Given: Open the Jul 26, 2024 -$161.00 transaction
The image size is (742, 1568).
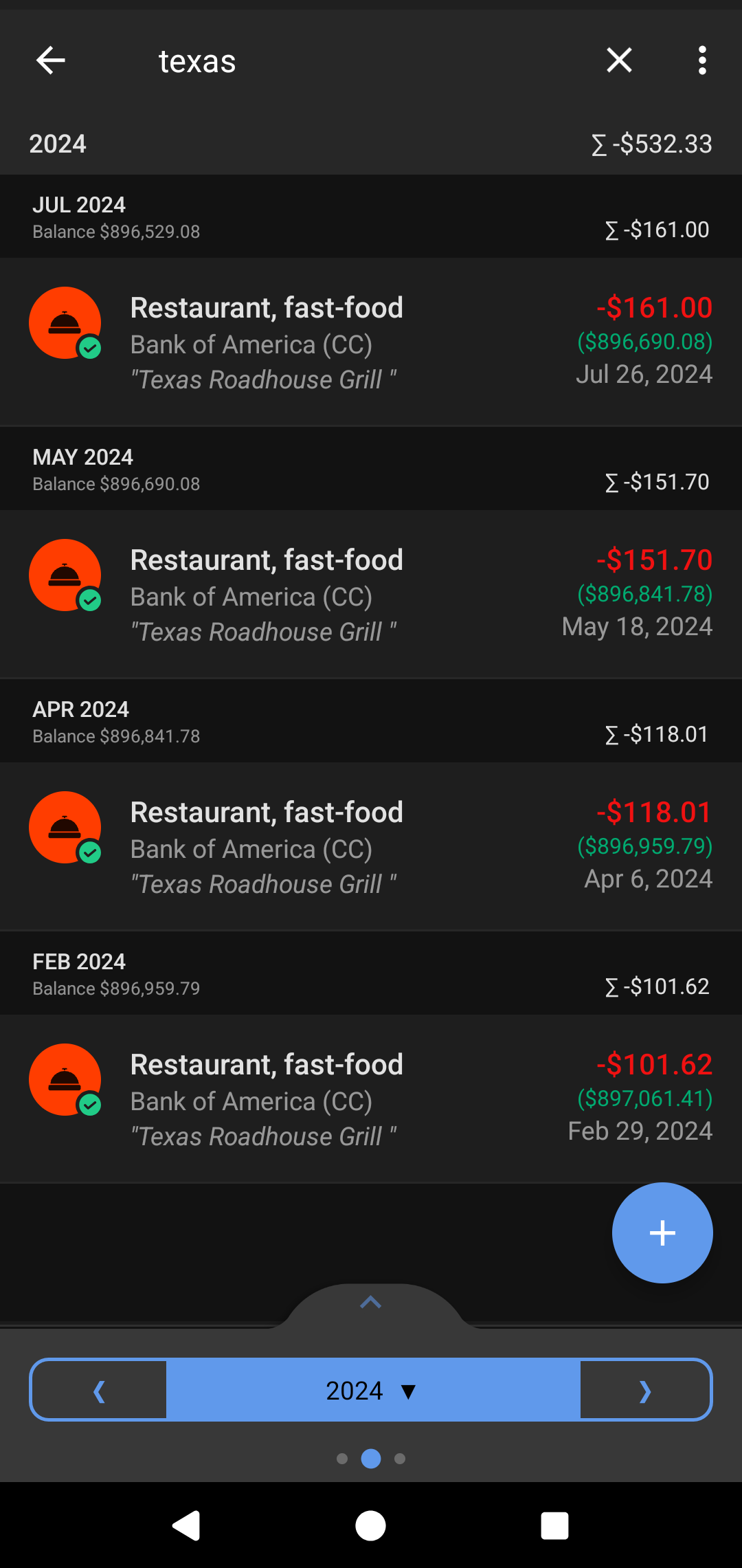Looking at the screenshot, I should 371,342.
